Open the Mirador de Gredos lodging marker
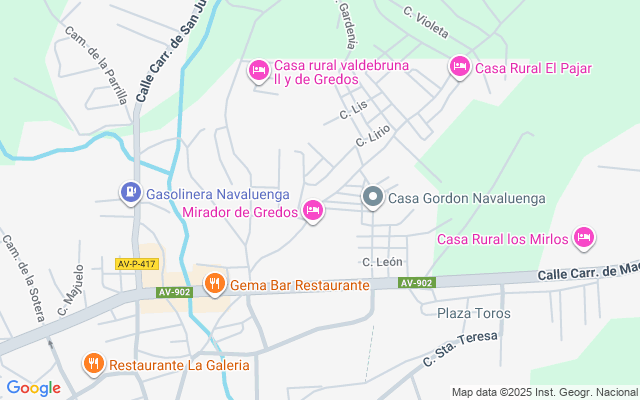Screen dimensions: 640x400 [313, 211]
